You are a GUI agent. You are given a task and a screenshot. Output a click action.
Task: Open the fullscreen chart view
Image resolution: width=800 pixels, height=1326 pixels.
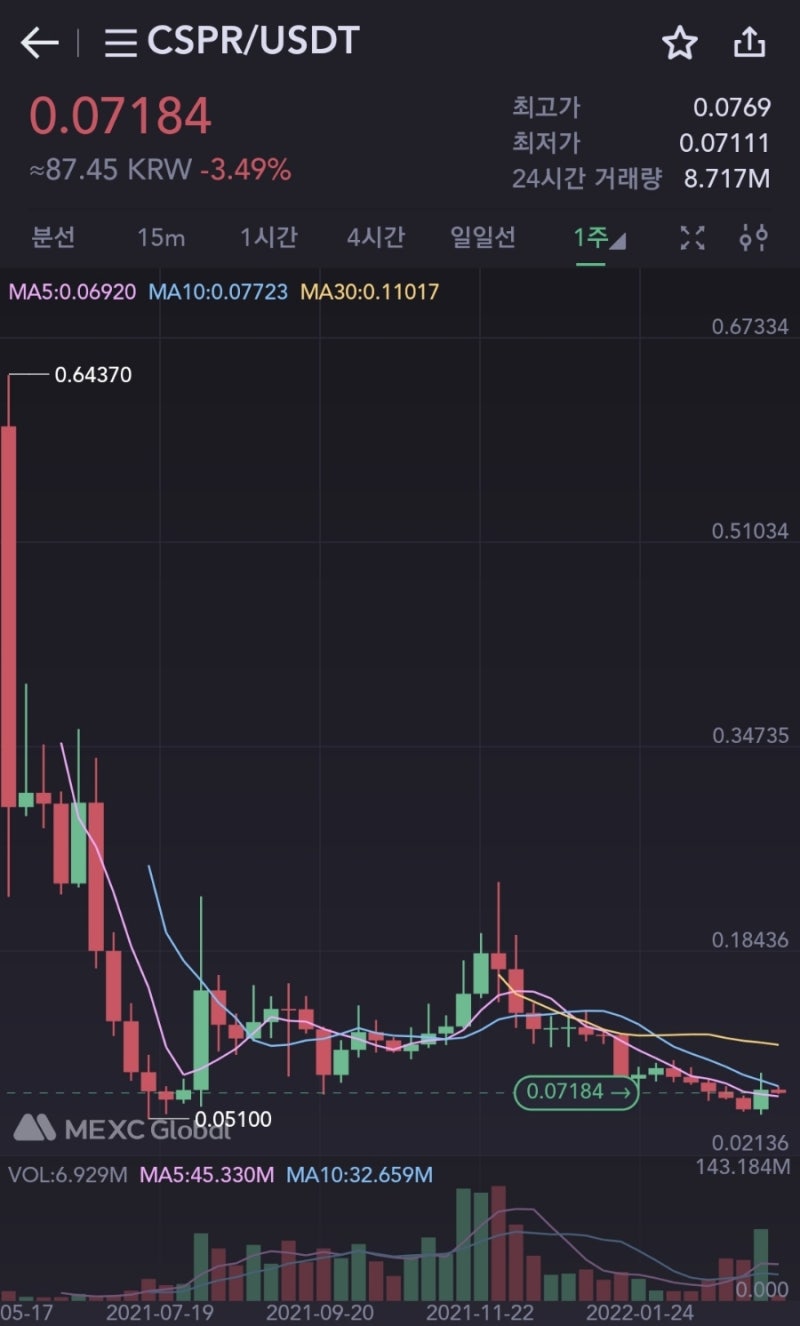point(692,238)
